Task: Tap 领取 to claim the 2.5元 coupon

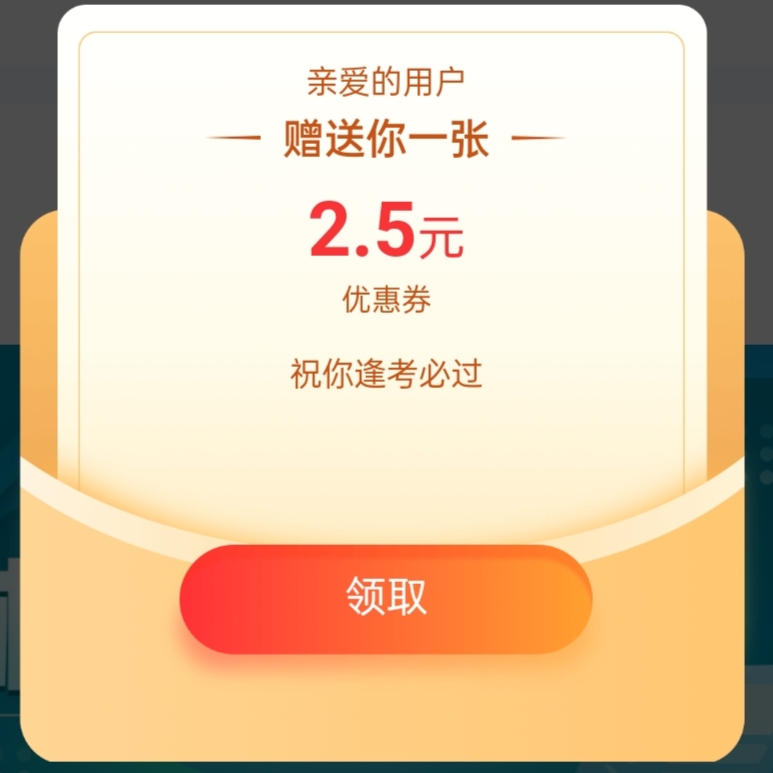Action: click(386, 598)
